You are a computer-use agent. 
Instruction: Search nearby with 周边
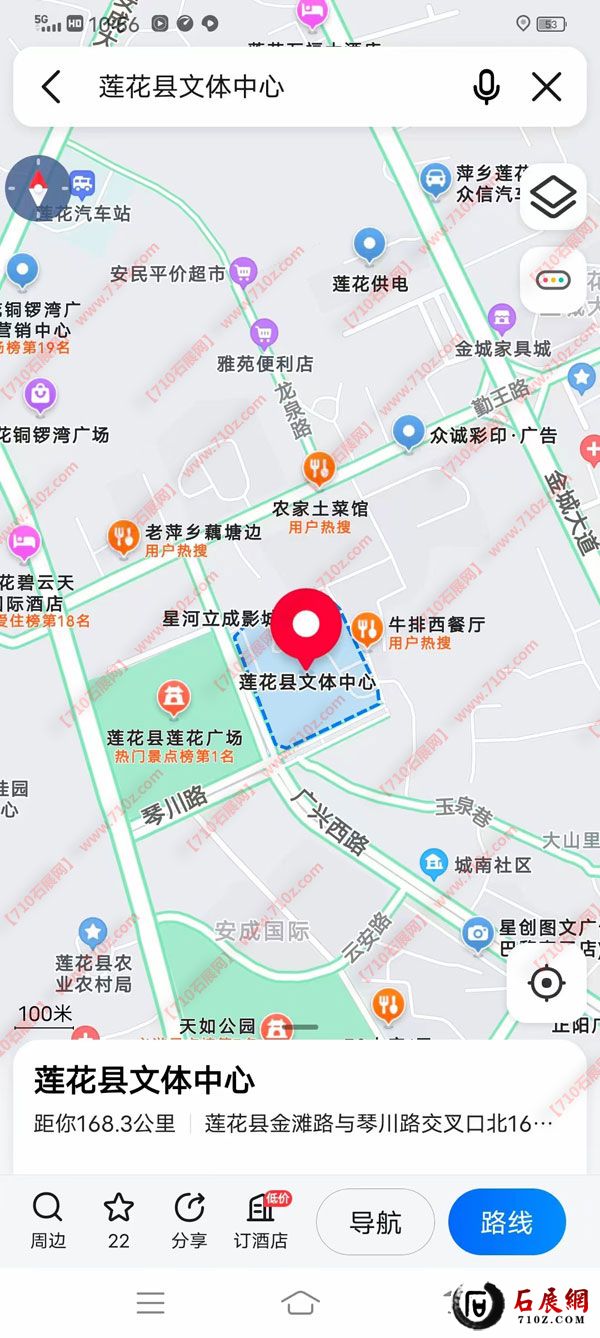[47, 1220]
